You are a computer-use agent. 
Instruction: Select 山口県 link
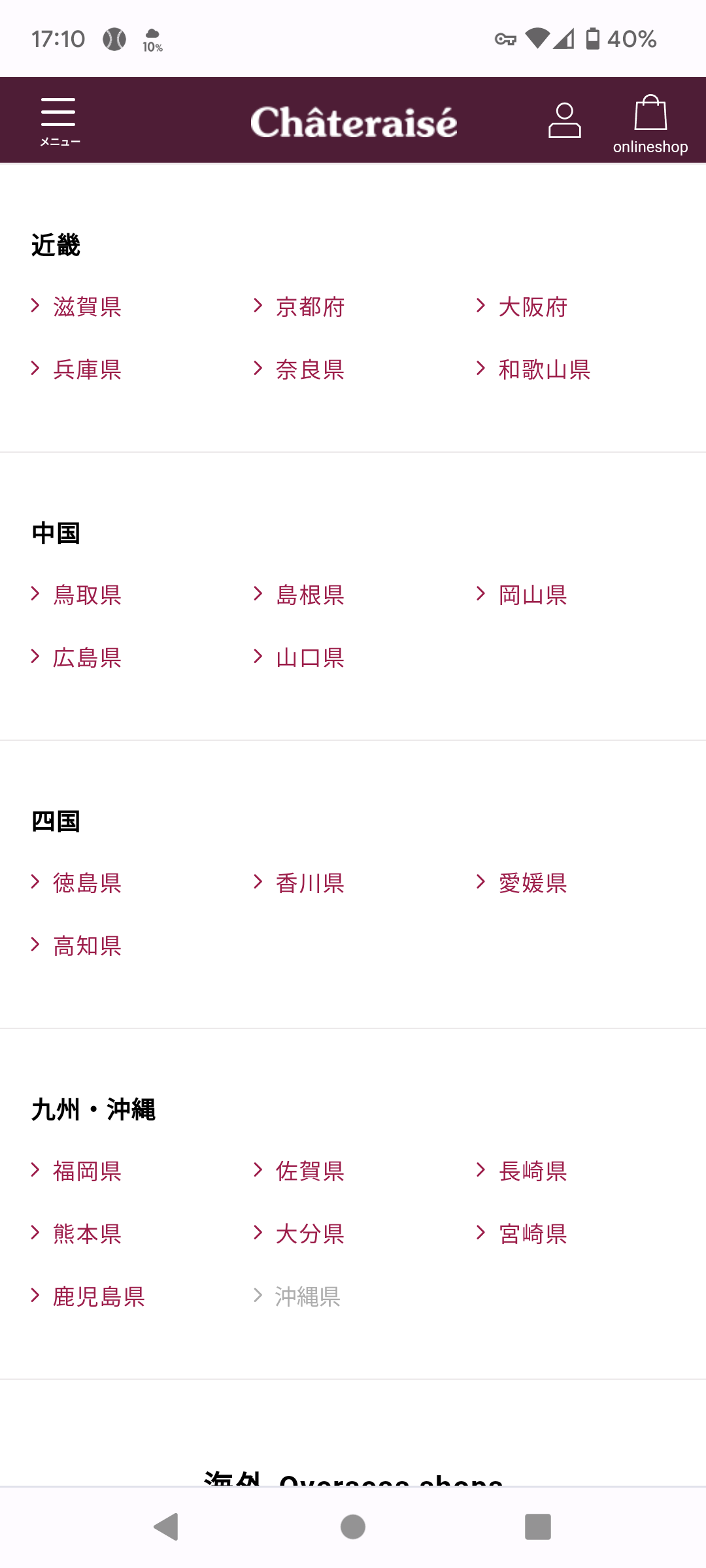(x=310, y=657)
